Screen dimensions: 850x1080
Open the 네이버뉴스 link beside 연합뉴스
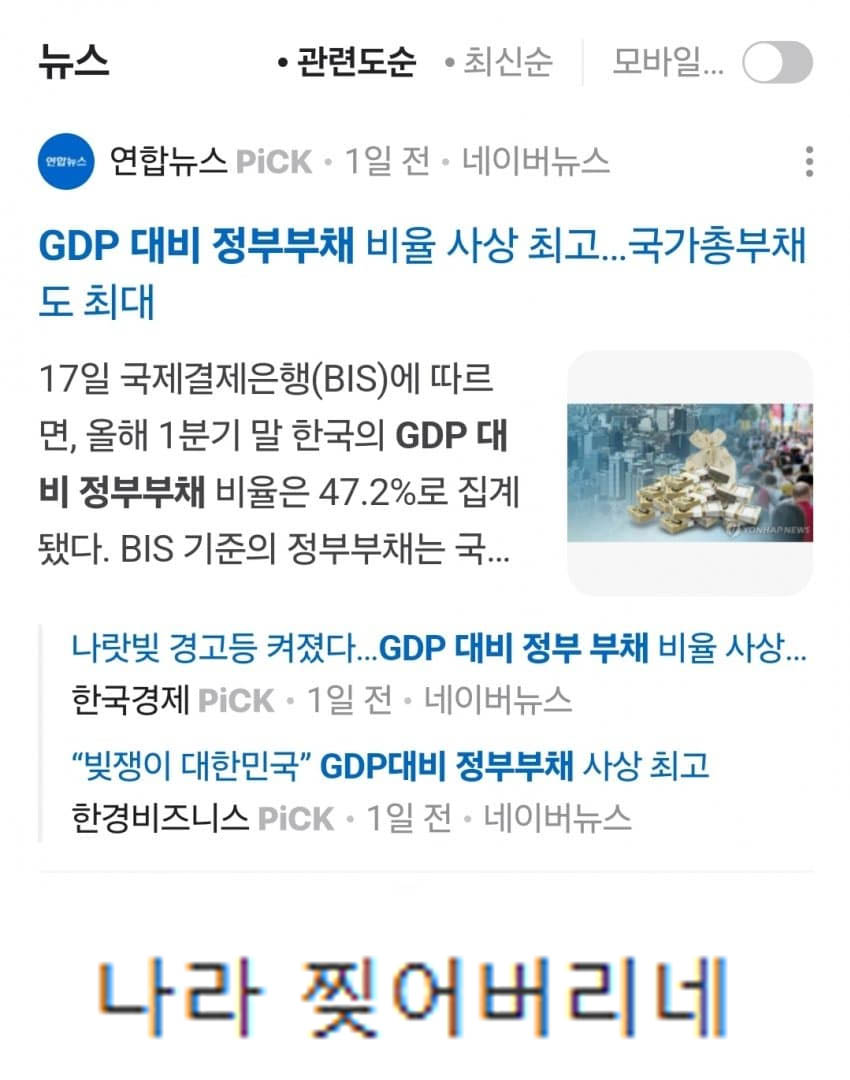[535, 161]
